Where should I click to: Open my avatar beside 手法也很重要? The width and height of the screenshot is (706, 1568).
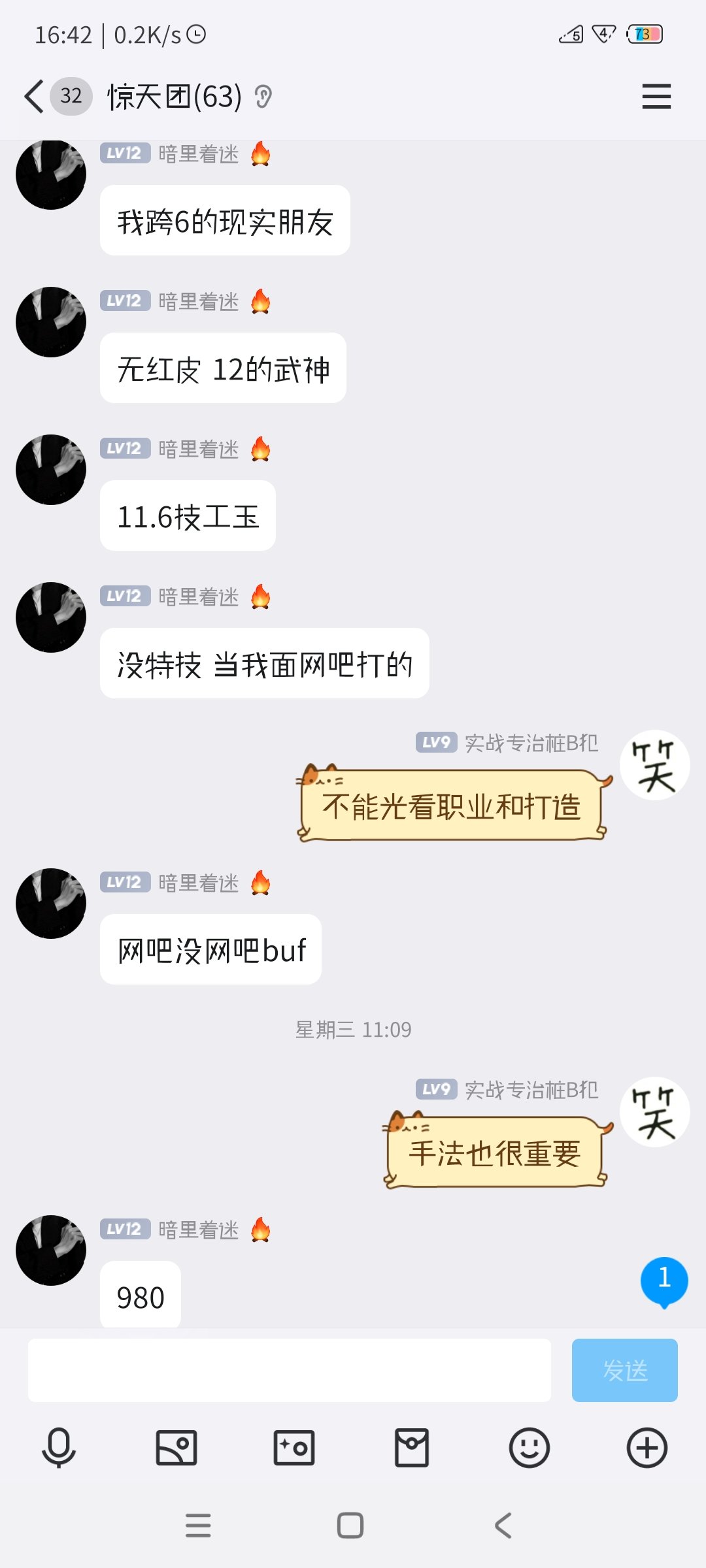pyautogui.click(x=655, y=1112)
